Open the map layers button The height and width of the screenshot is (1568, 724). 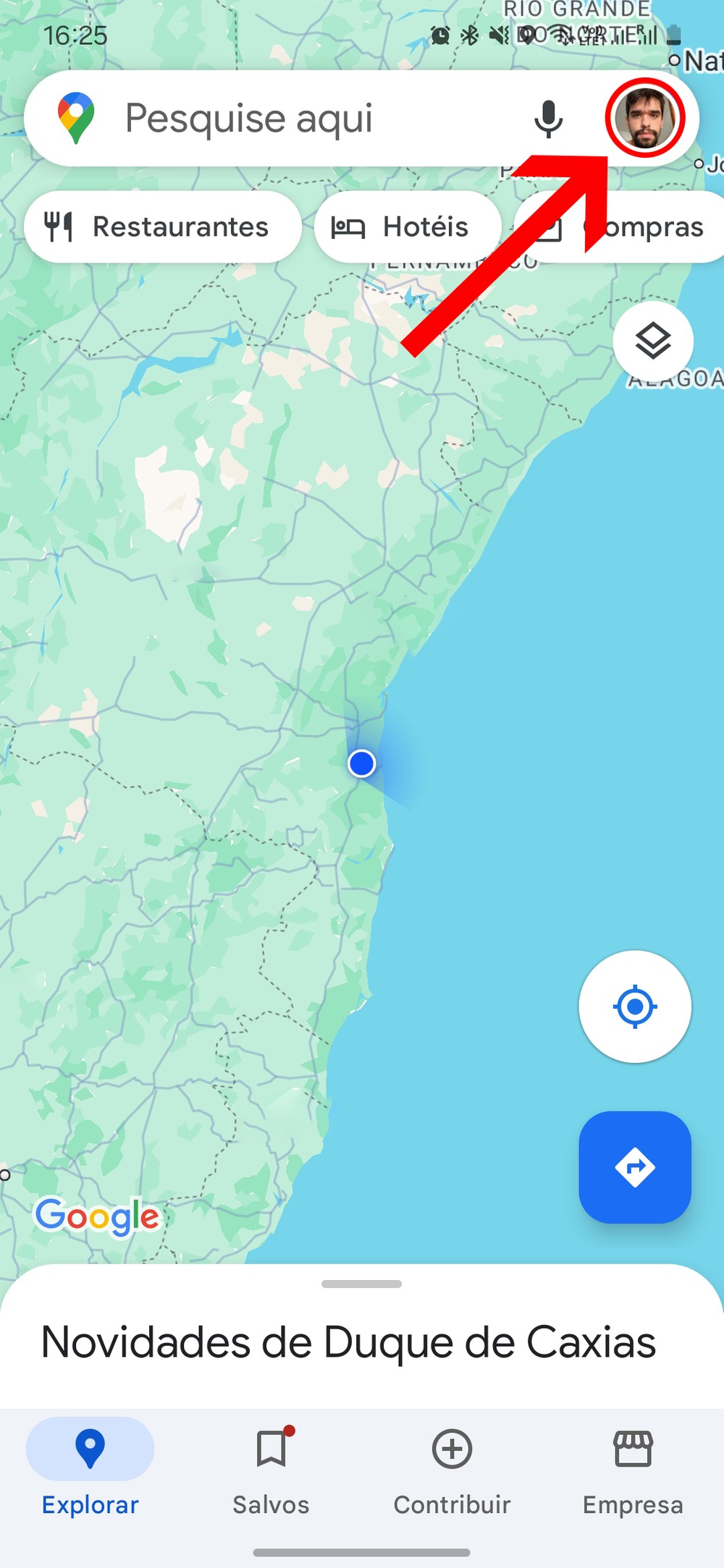[653, 341]
